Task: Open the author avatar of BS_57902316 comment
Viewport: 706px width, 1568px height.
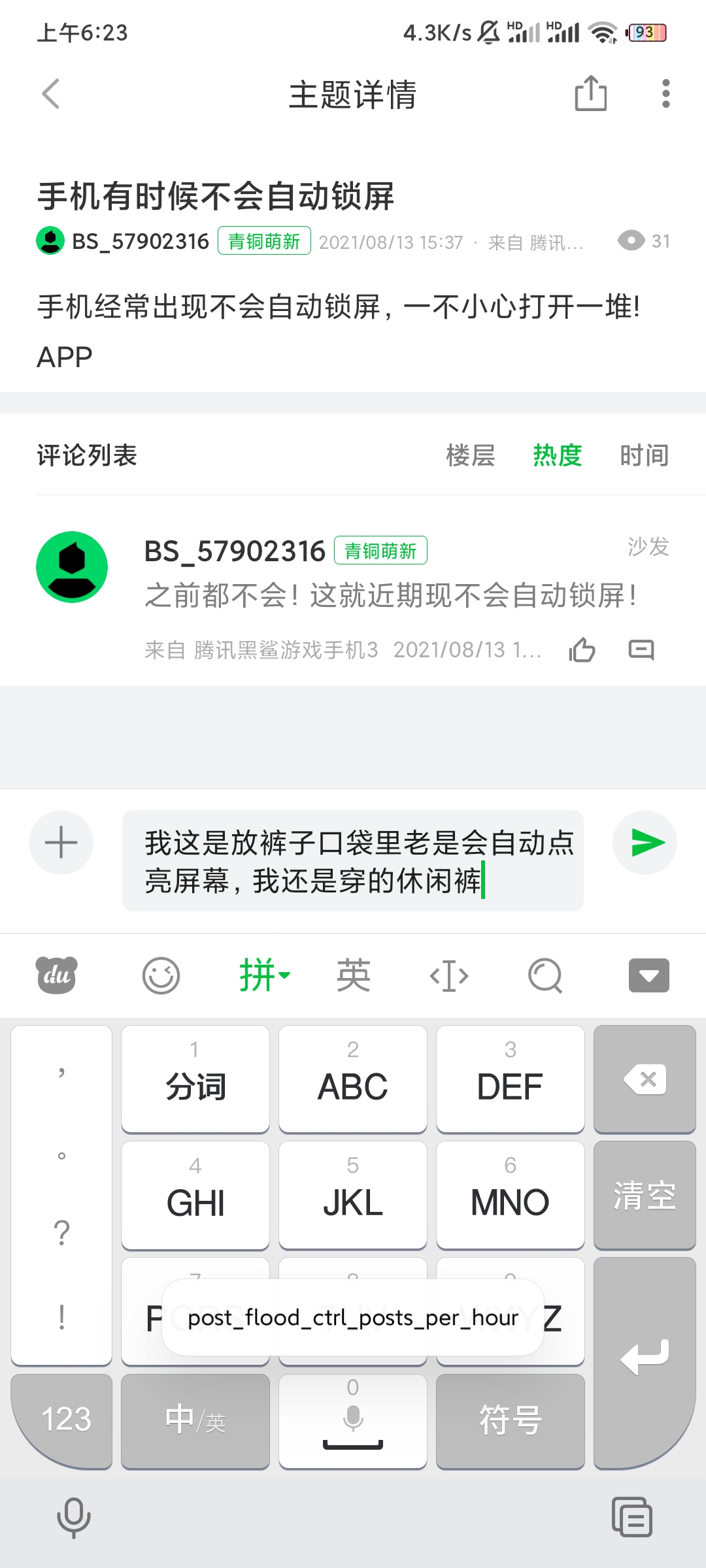Action: click(x=72, y=567)
